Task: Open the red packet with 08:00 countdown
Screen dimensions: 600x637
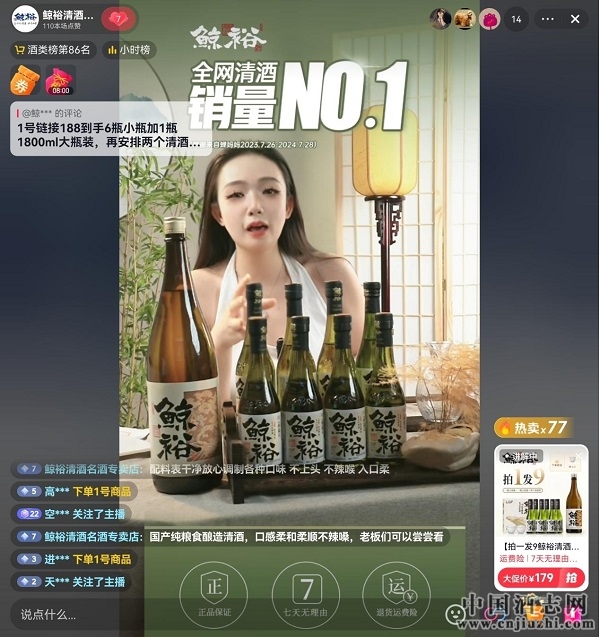Action: click(x=59, y=79)
